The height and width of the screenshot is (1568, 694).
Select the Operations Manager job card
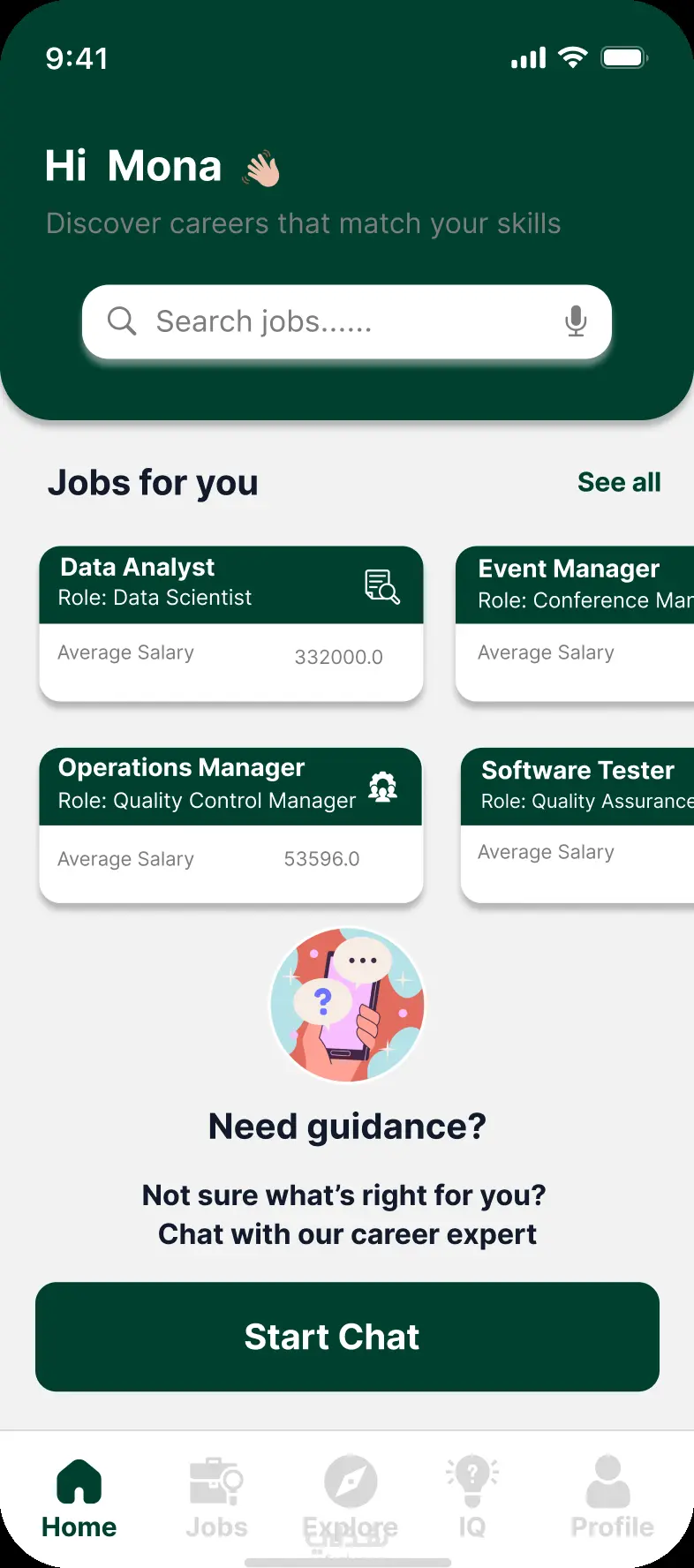pos(231,825)
